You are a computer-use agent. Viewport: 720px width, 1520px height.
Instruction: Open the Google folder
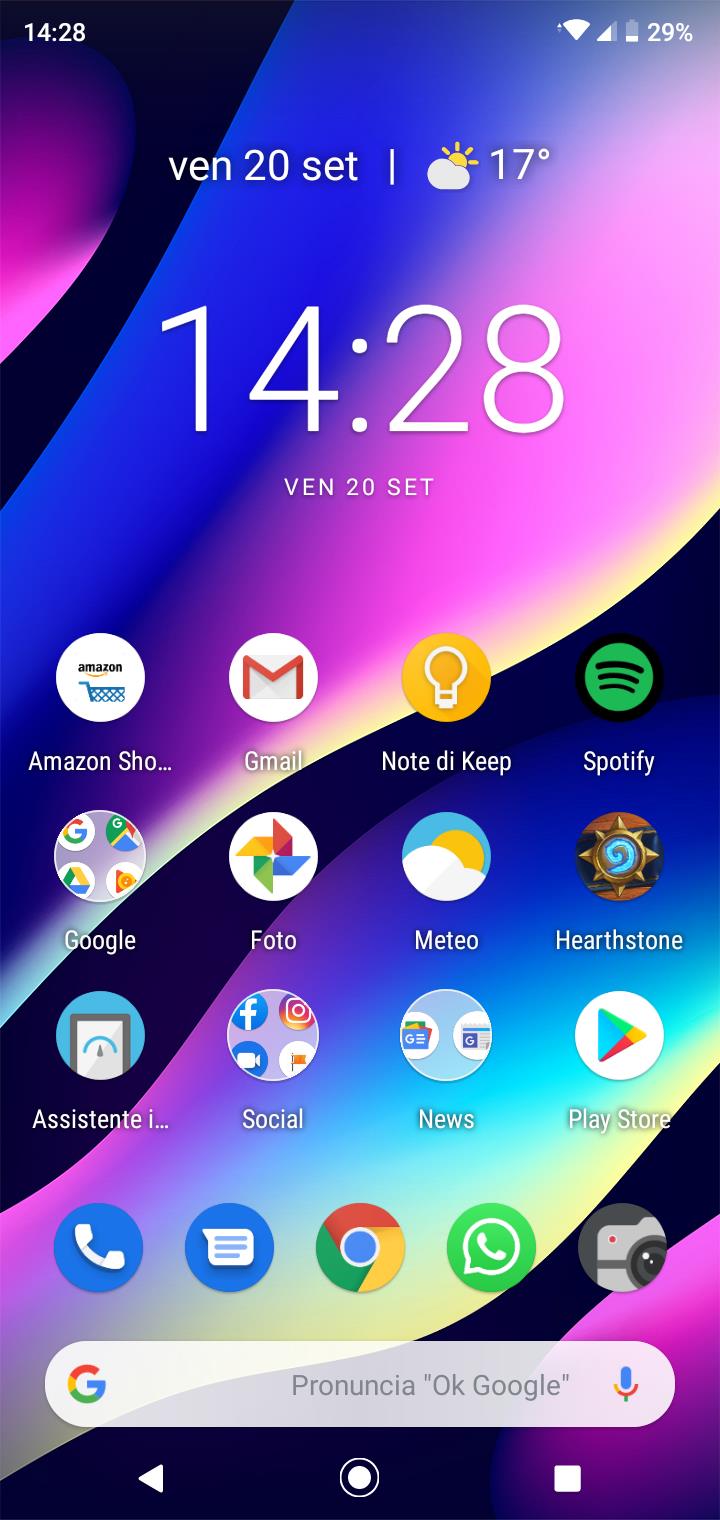pyautogui.click(x=100, y=857)
